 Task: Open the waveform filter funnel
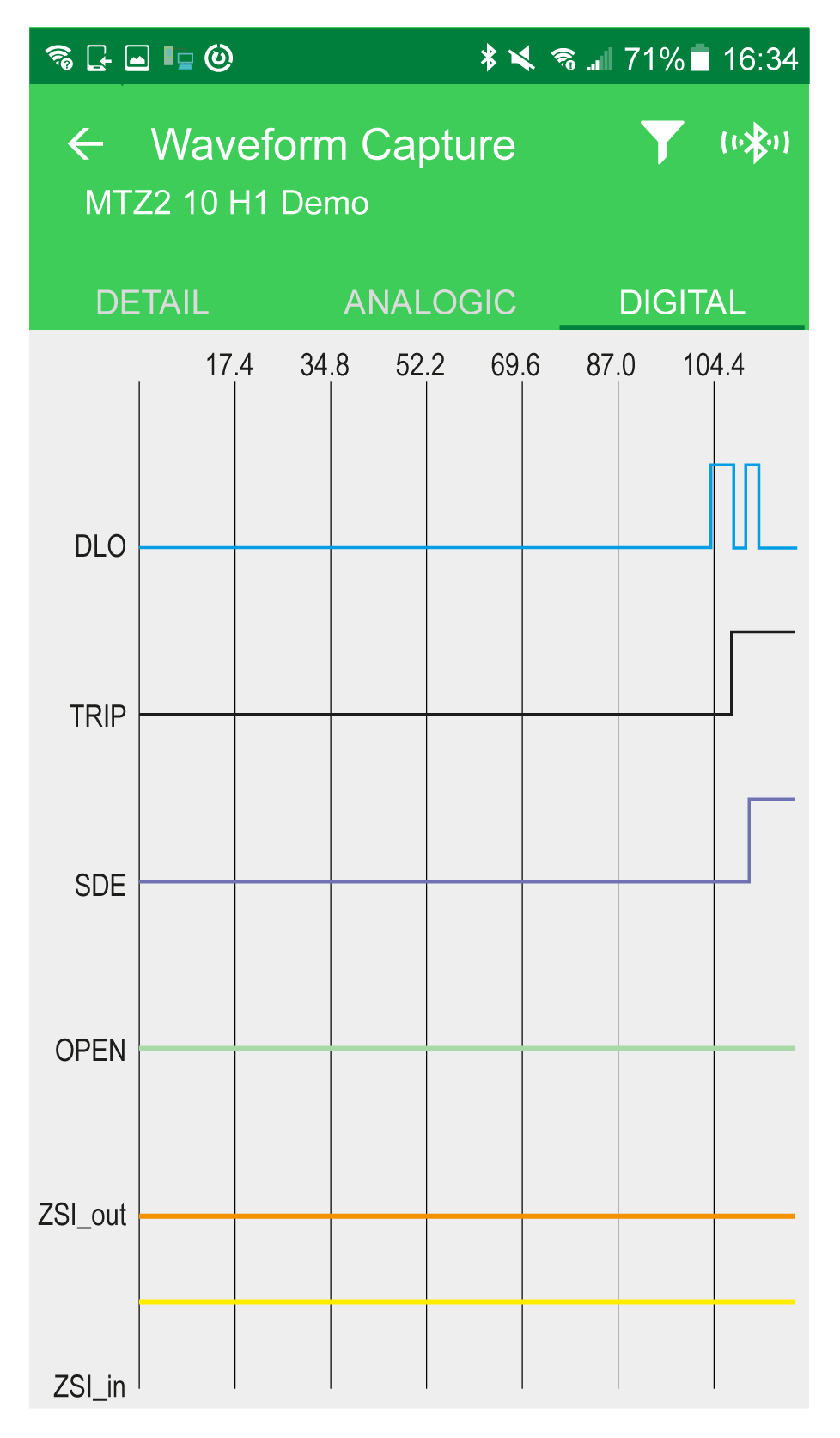click(x=662, y=142)
